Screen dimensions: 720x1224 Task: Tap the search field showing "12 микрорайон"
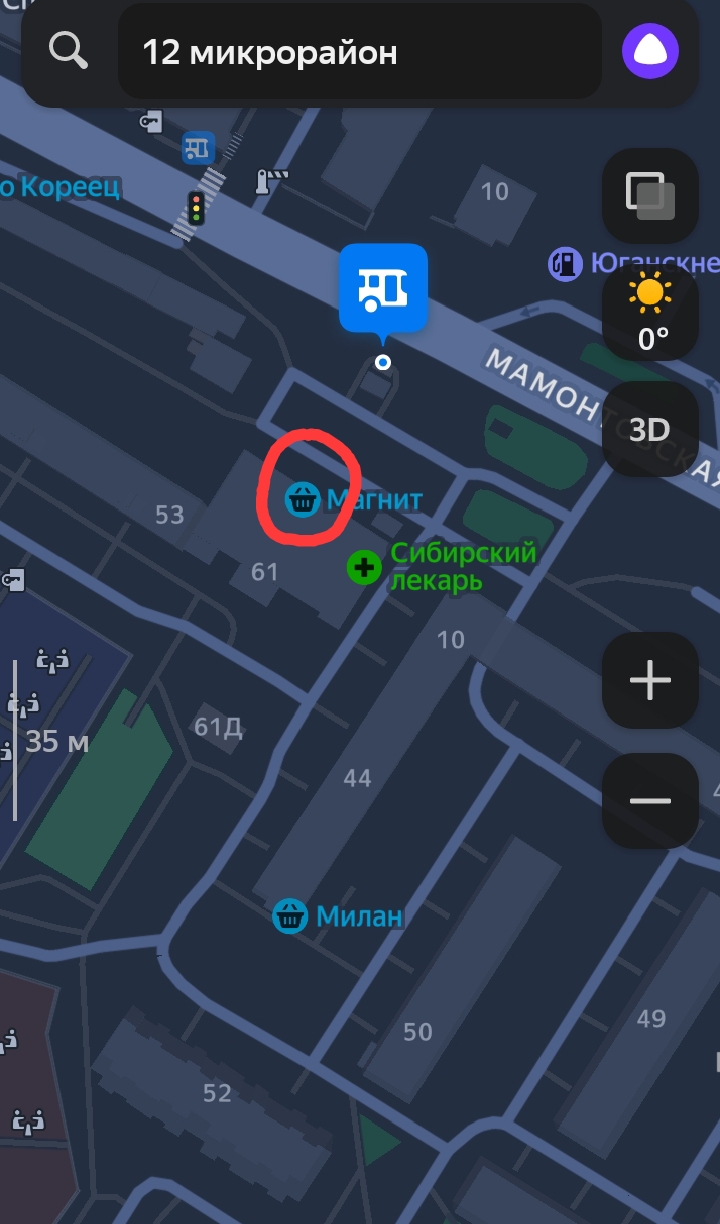360,52
